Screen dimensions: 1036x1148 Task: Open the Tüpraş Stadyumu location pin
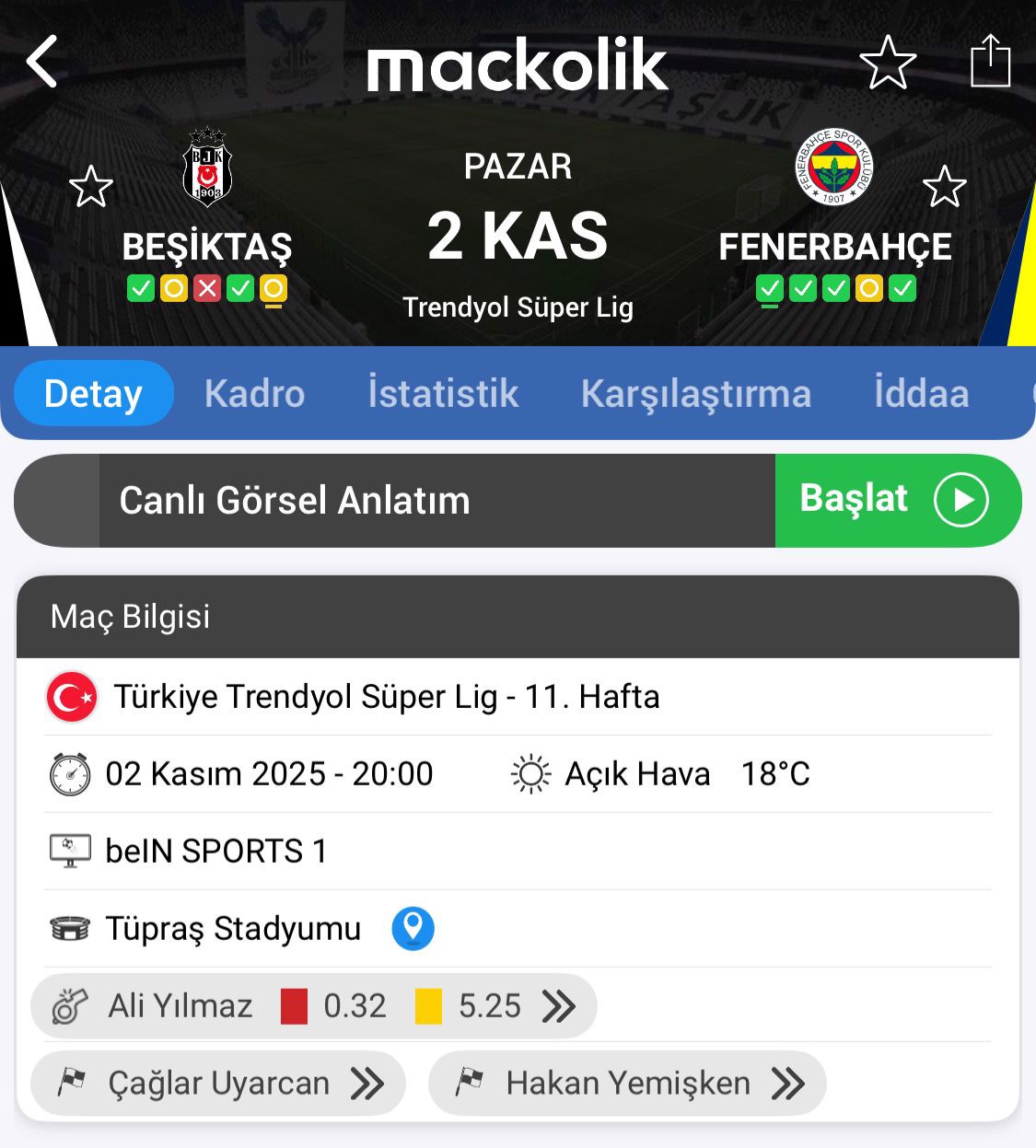[x=413, y=929]
